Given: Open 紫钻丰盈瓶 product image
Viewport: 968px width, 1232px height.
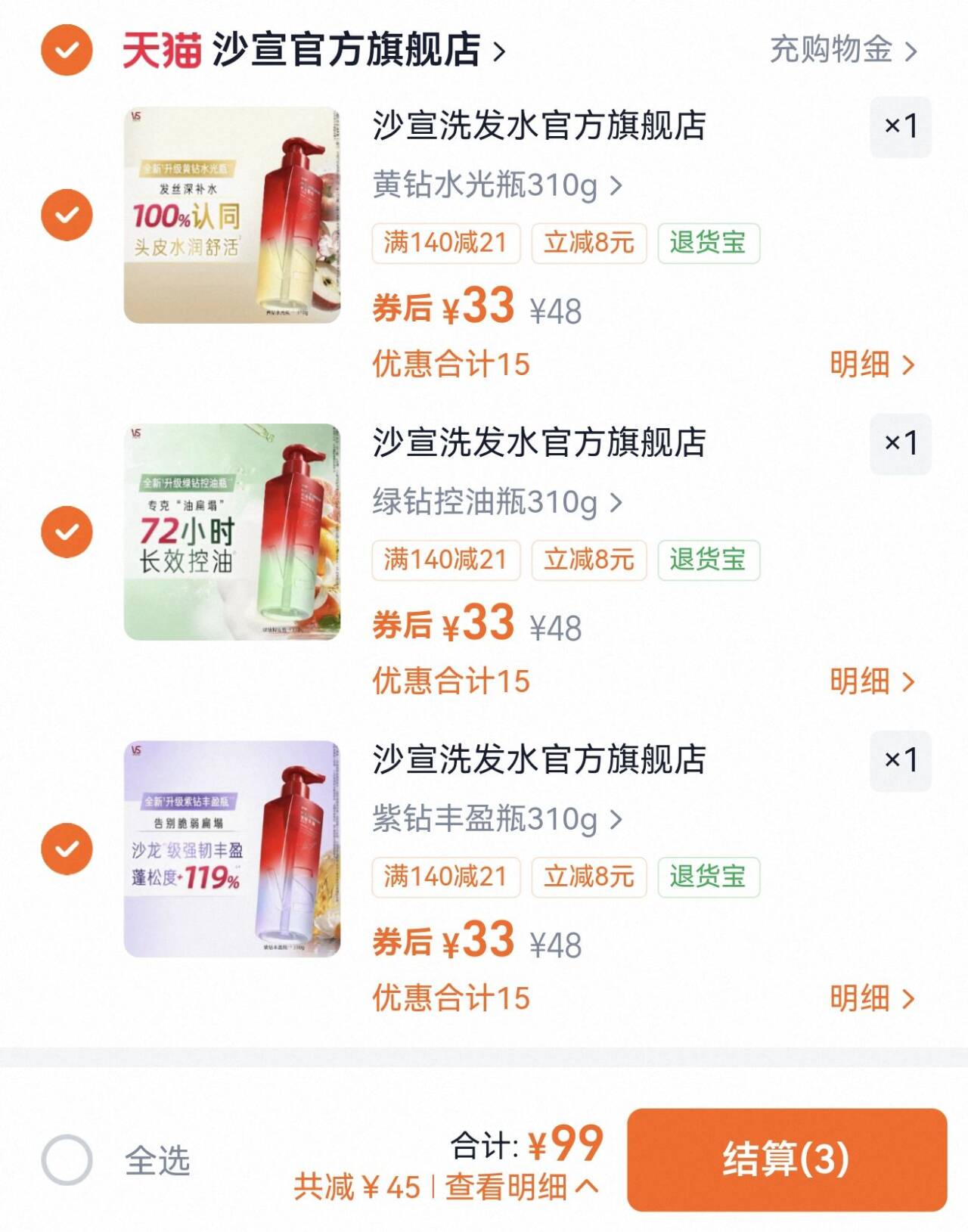Looking at the screenshot, I should tap(232, 849).
